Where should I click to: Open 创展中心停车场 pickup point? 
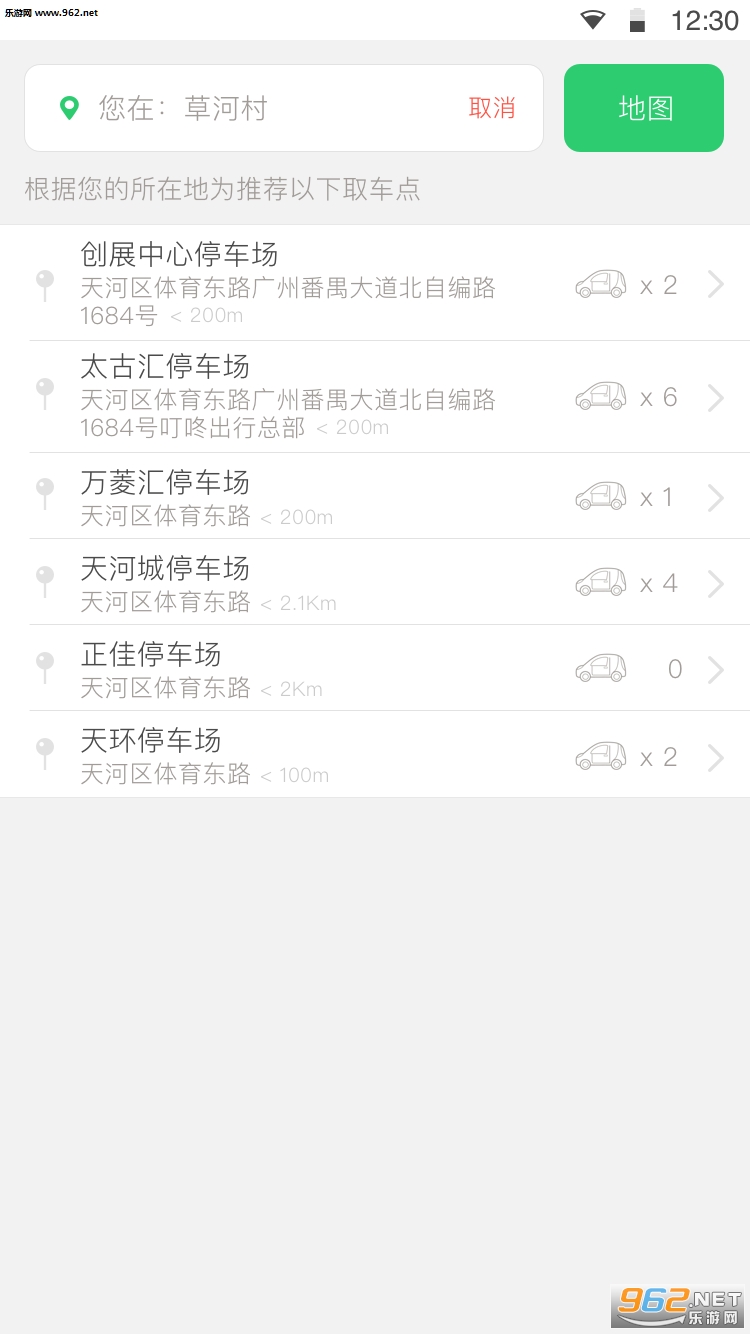[375, 284]
